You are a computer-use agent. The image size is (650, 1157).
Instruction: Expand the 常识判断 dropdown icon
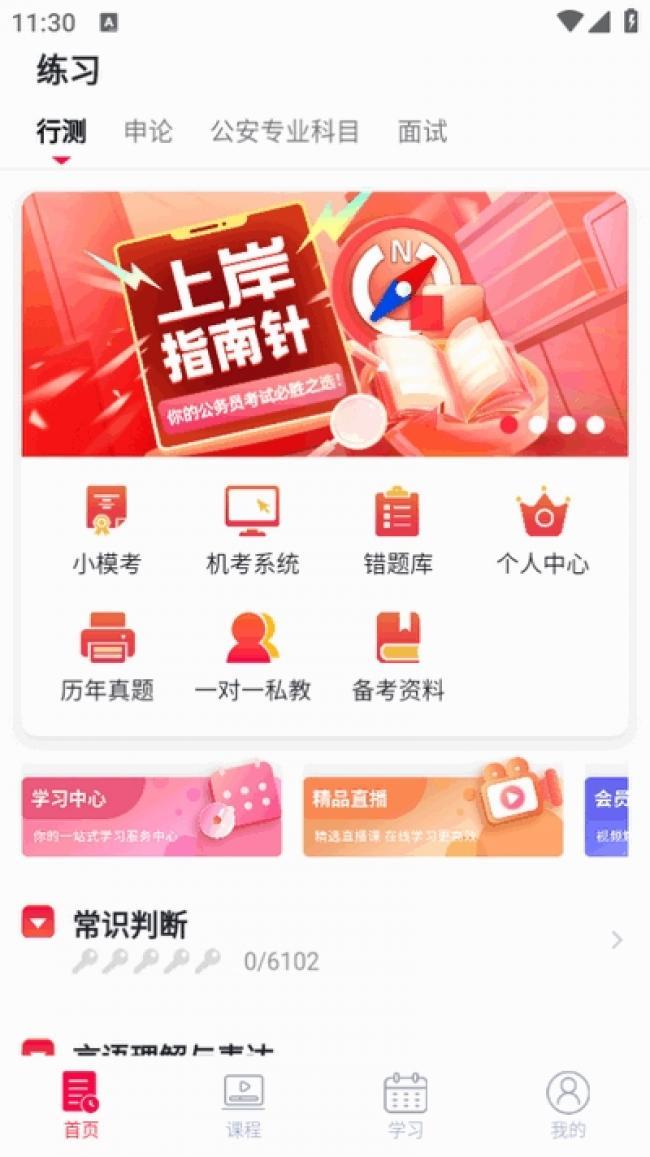(38, 922)
